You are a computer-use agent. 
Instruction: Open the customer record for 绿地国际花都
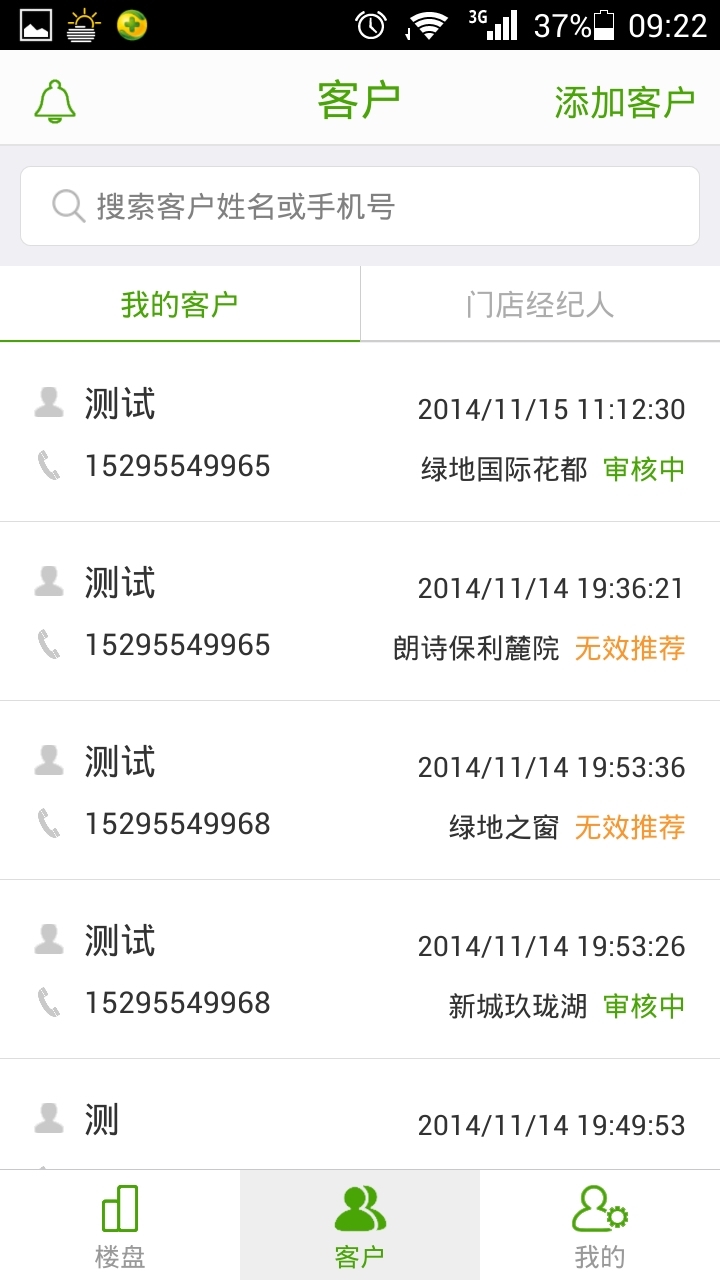coord(360,434)
